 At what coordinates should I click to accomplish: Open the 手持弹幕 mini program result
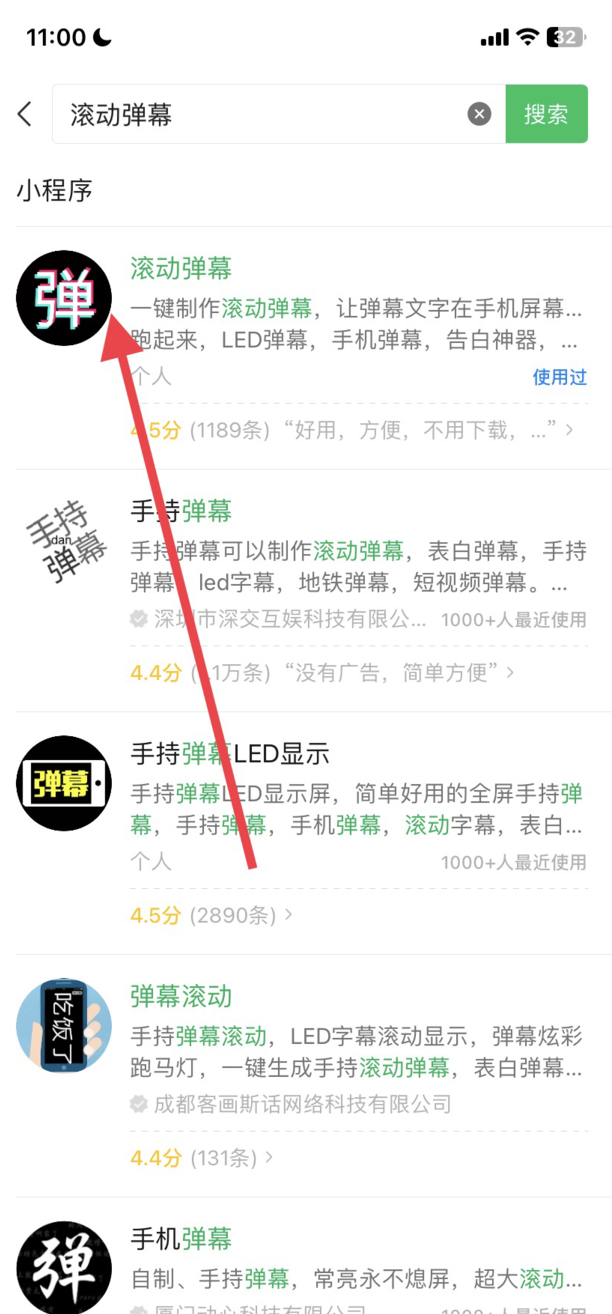(181, 511)
